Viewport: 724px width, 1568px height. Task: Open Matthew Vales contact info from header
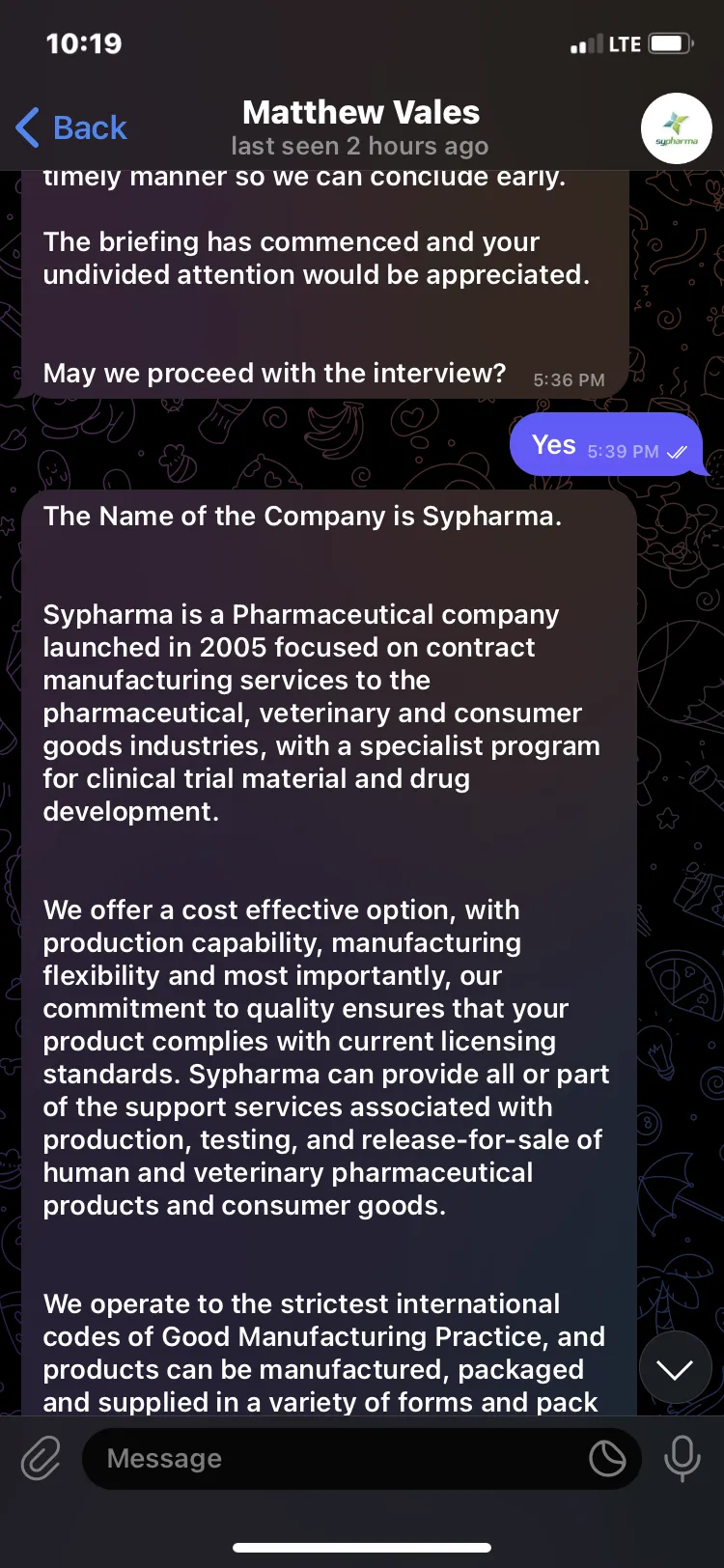[x=360, y=127]
